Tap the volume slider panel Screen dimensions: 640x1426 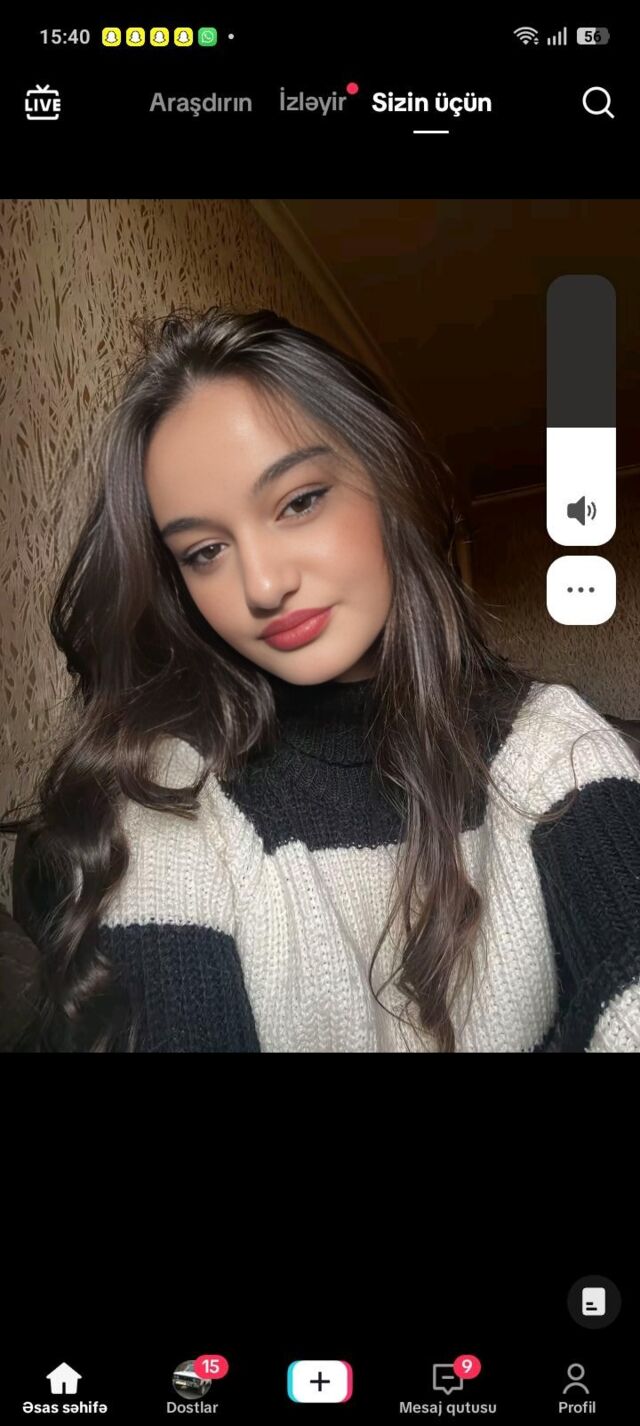tap(581, 410)
